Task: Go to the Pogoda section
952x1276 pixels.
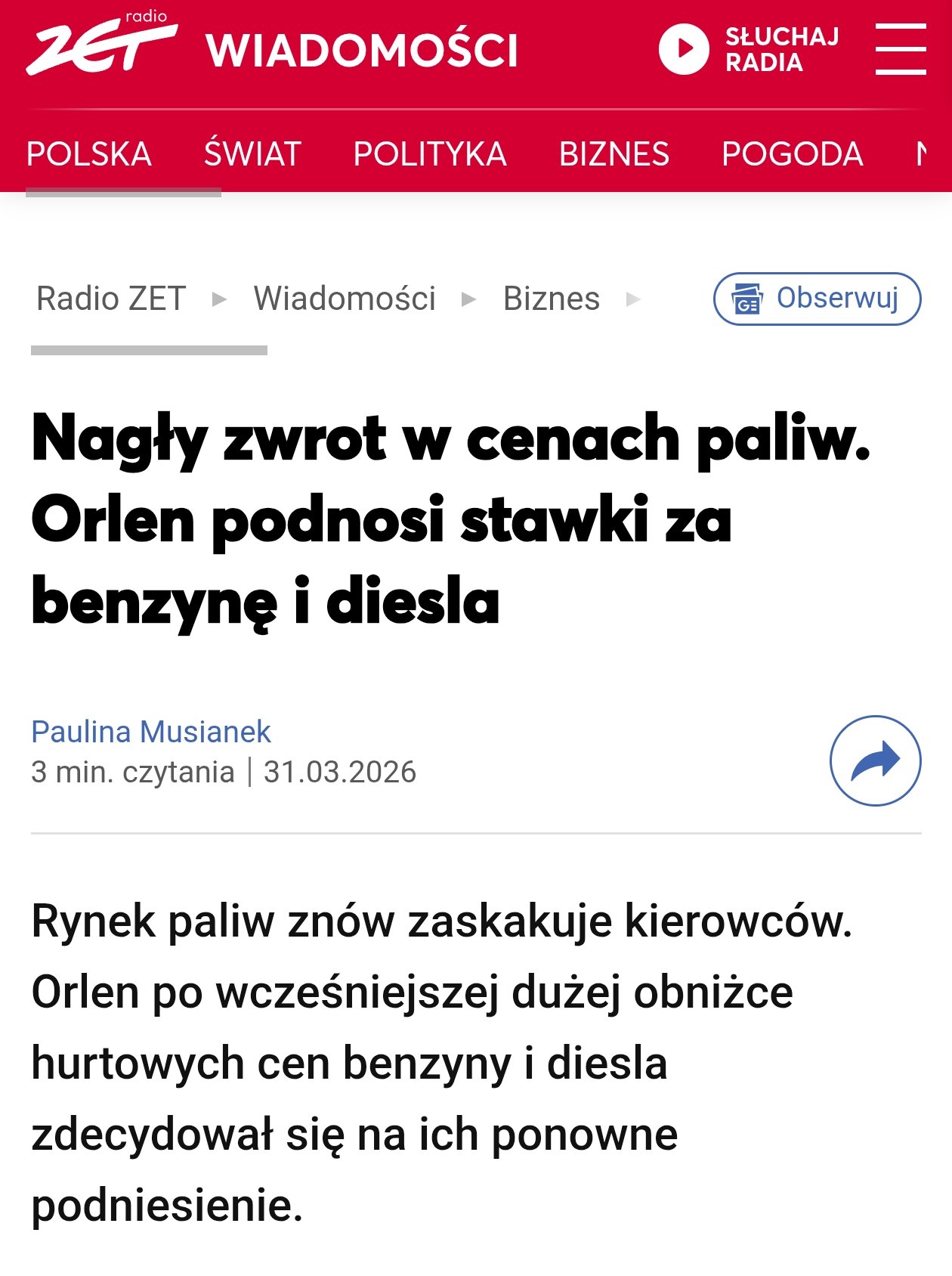Action: [792, 154]
